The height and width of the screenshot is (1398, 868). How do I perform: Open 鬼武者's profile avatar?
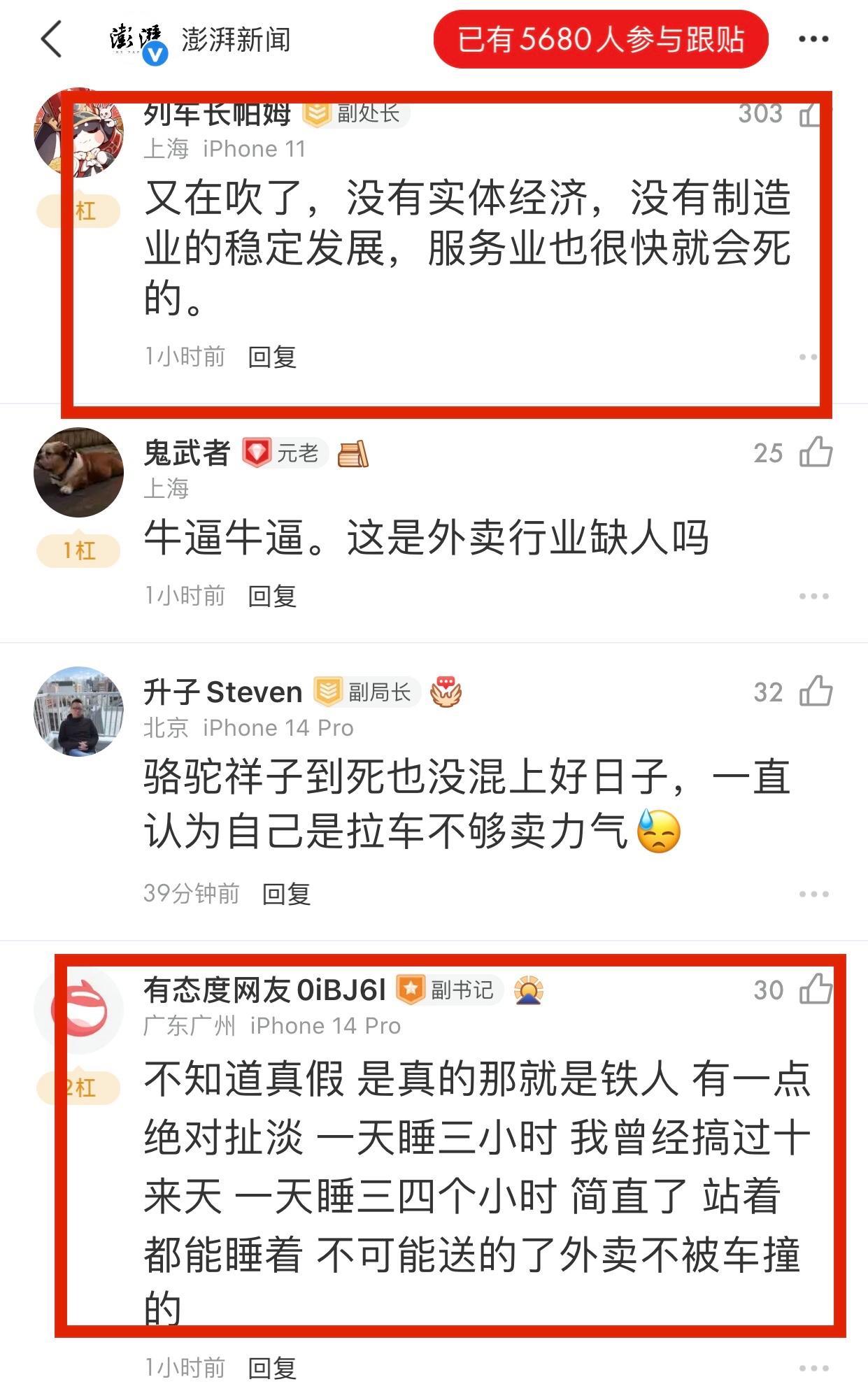click(x=78, y=473)
